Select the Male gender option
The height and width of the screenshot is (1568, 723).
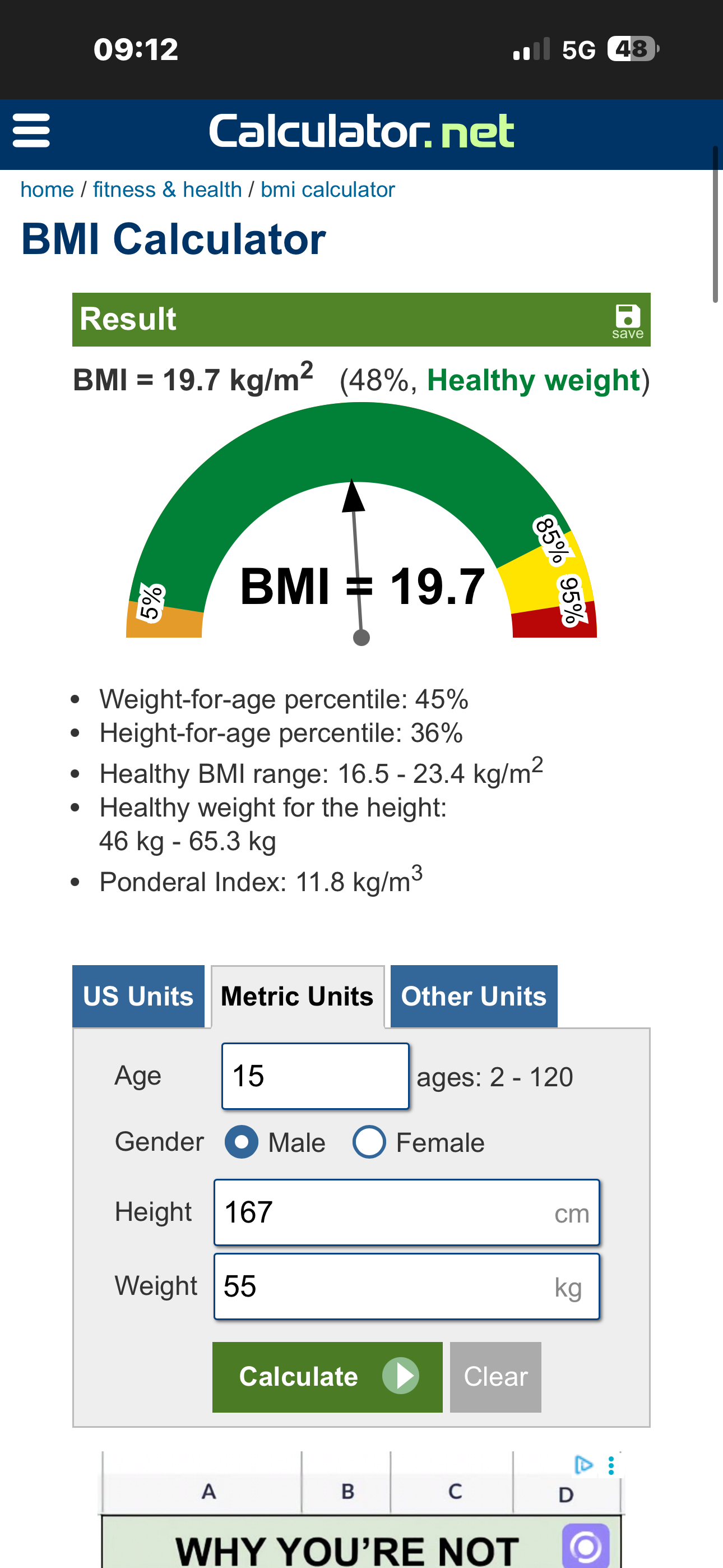(x=242, y=1142)
